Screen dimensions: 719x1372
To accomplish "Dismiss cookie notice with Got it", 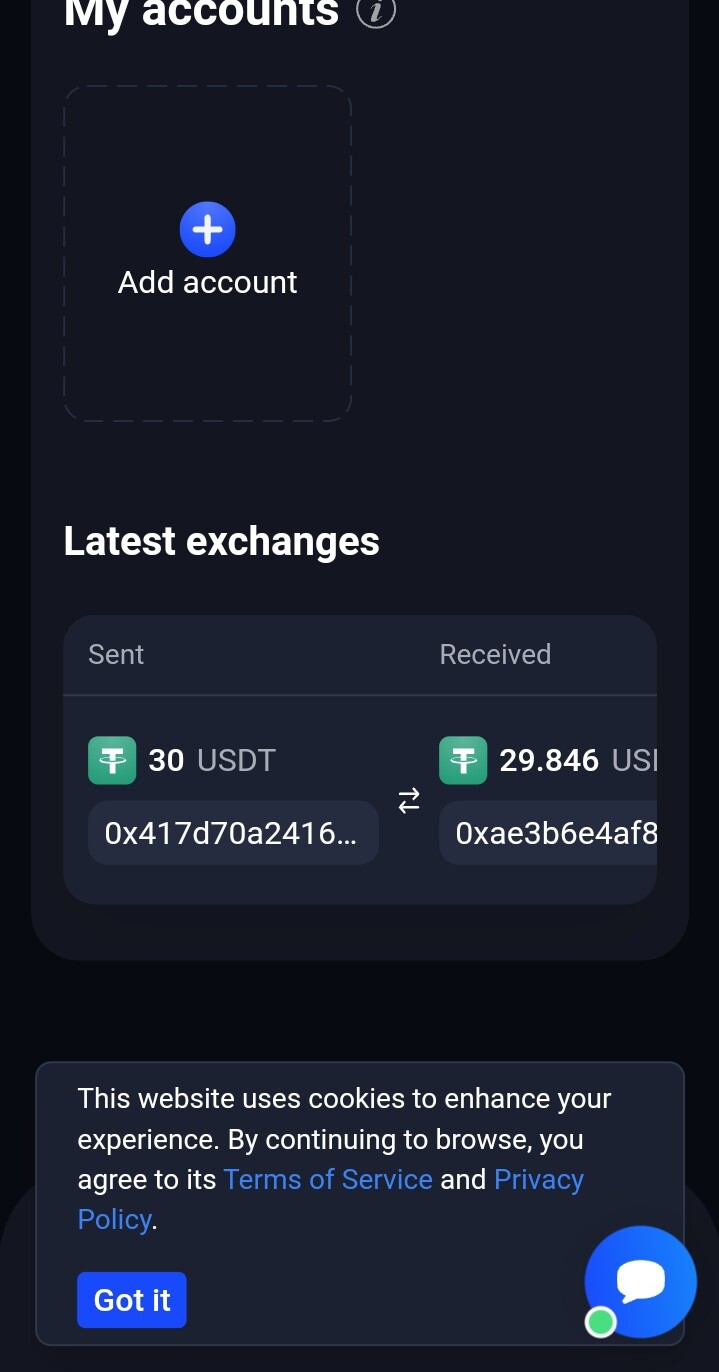I will [132, 1300].
